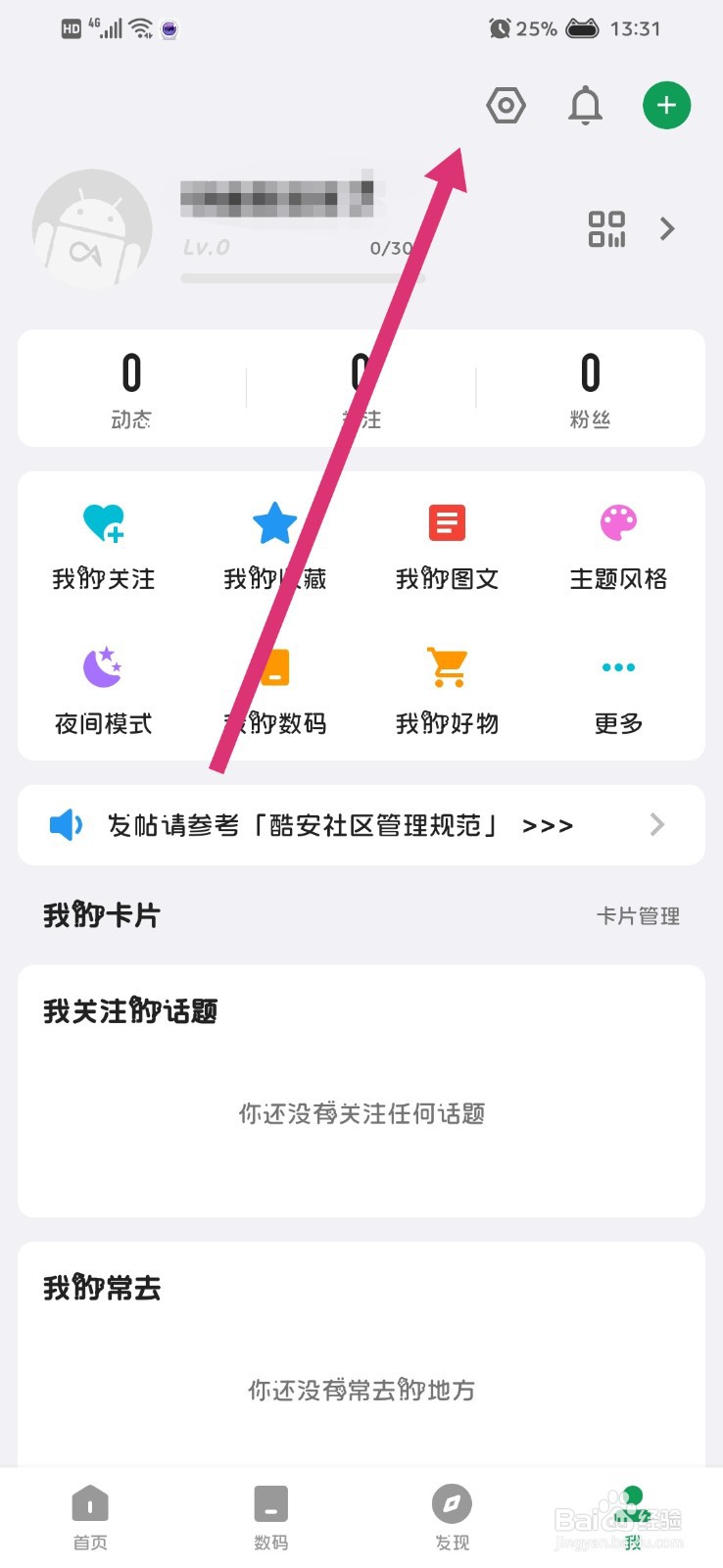Tap the >>> to read posting guidelines
The width and height of the screenshot is (723, 1568).
pyautogui.click(x=546, y=824)
